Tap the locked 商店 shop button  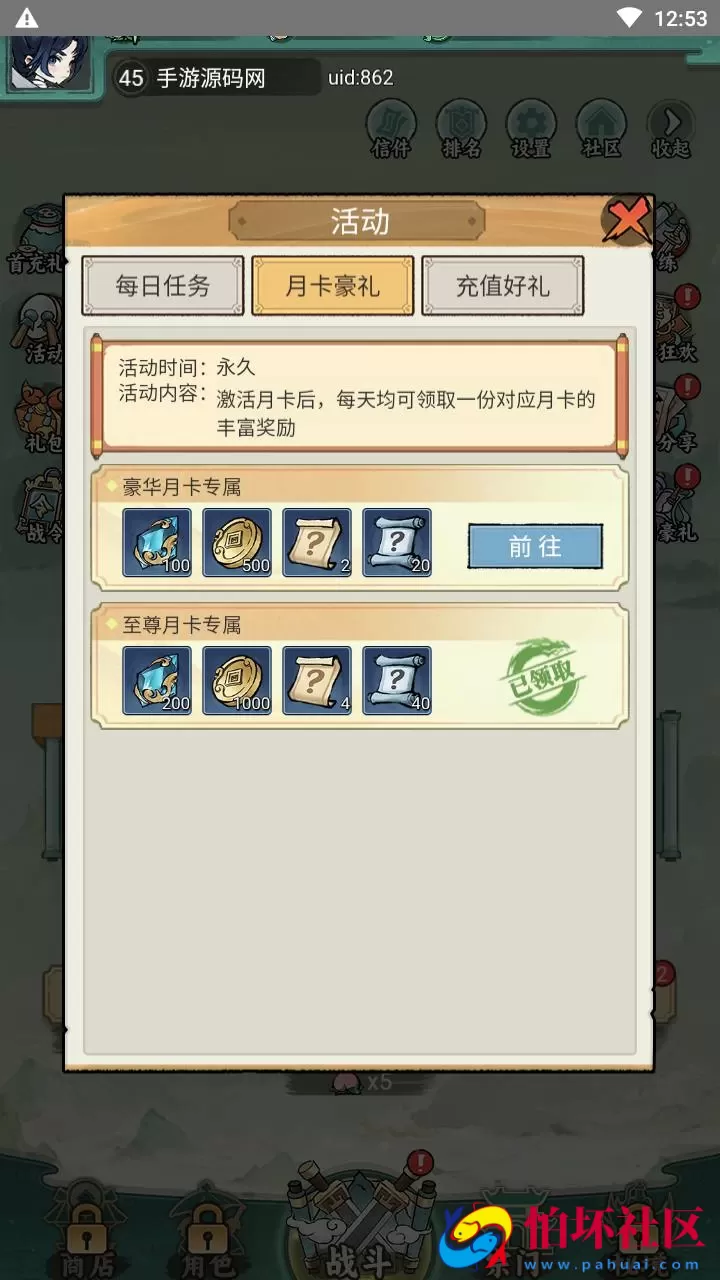click(85, 1230)
